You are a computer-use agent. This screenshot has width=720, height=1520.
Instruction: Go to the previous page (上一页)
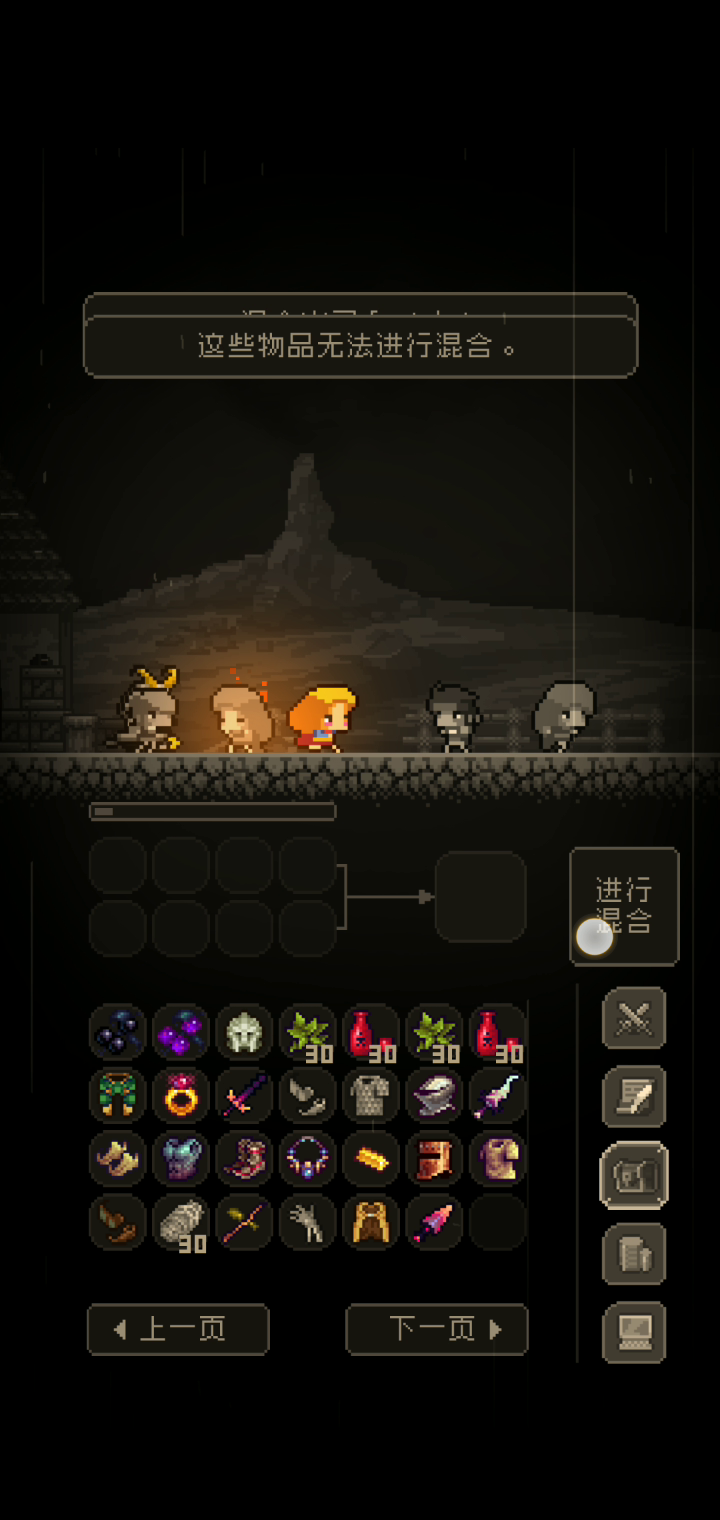click(178, 1329)
